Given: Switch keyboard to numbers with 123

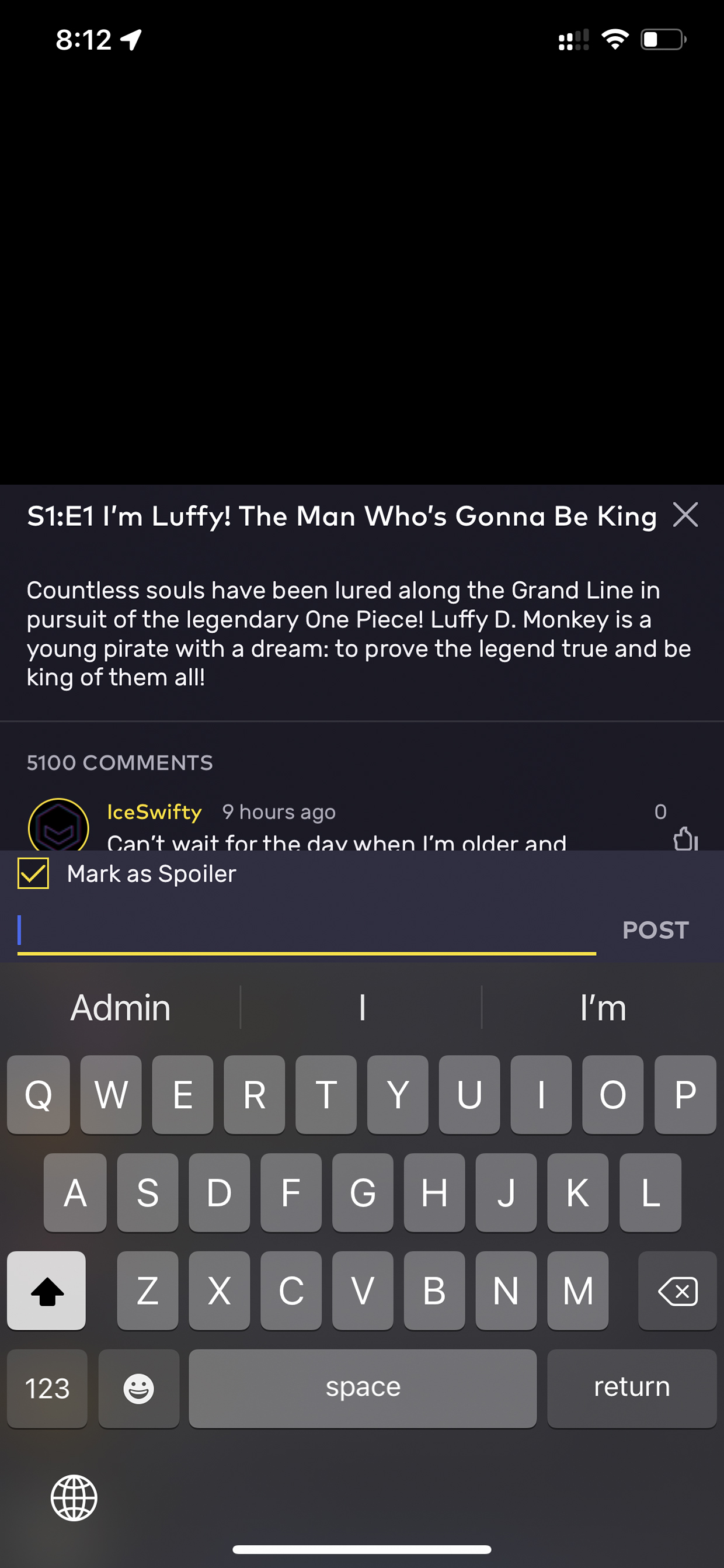Looking at the screenshot, I should [x=47, y=1389].
